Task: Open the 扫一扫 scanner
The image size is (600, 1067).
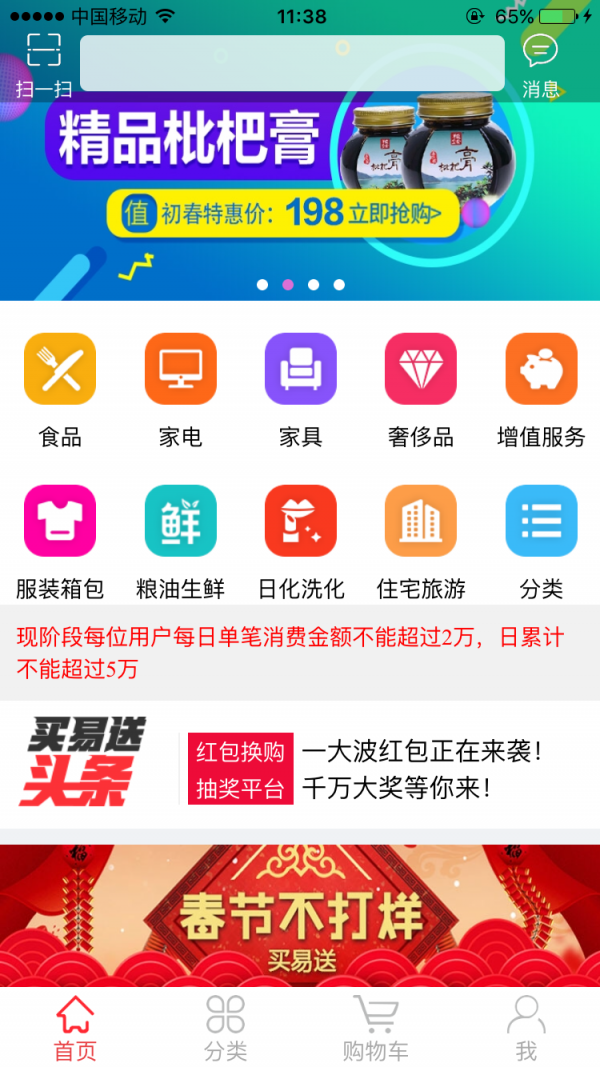Action: click(44, 62)
